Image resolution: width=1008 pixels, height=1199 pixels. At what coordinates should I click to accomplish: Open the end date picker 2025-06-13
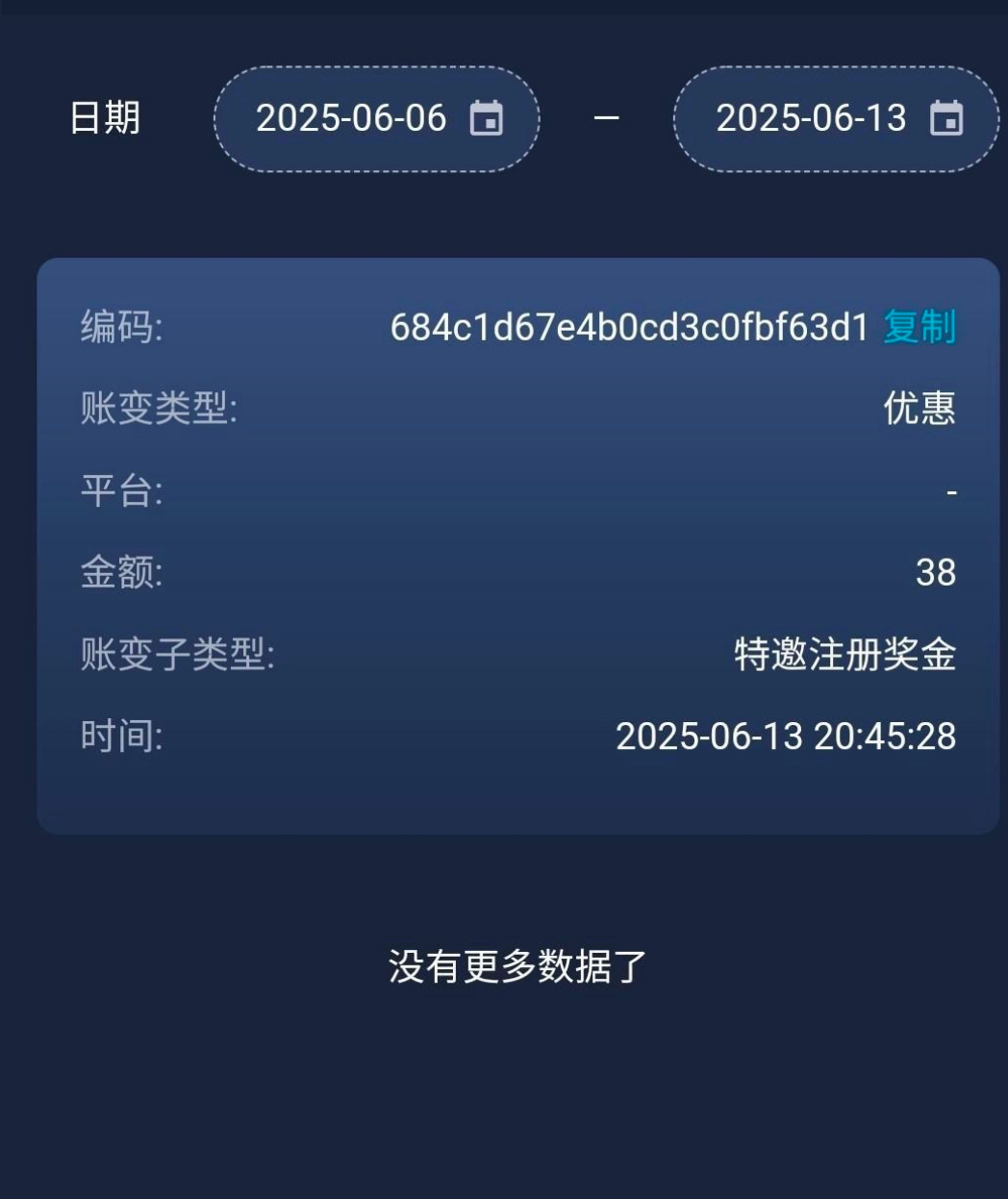[x=836, y=119]
